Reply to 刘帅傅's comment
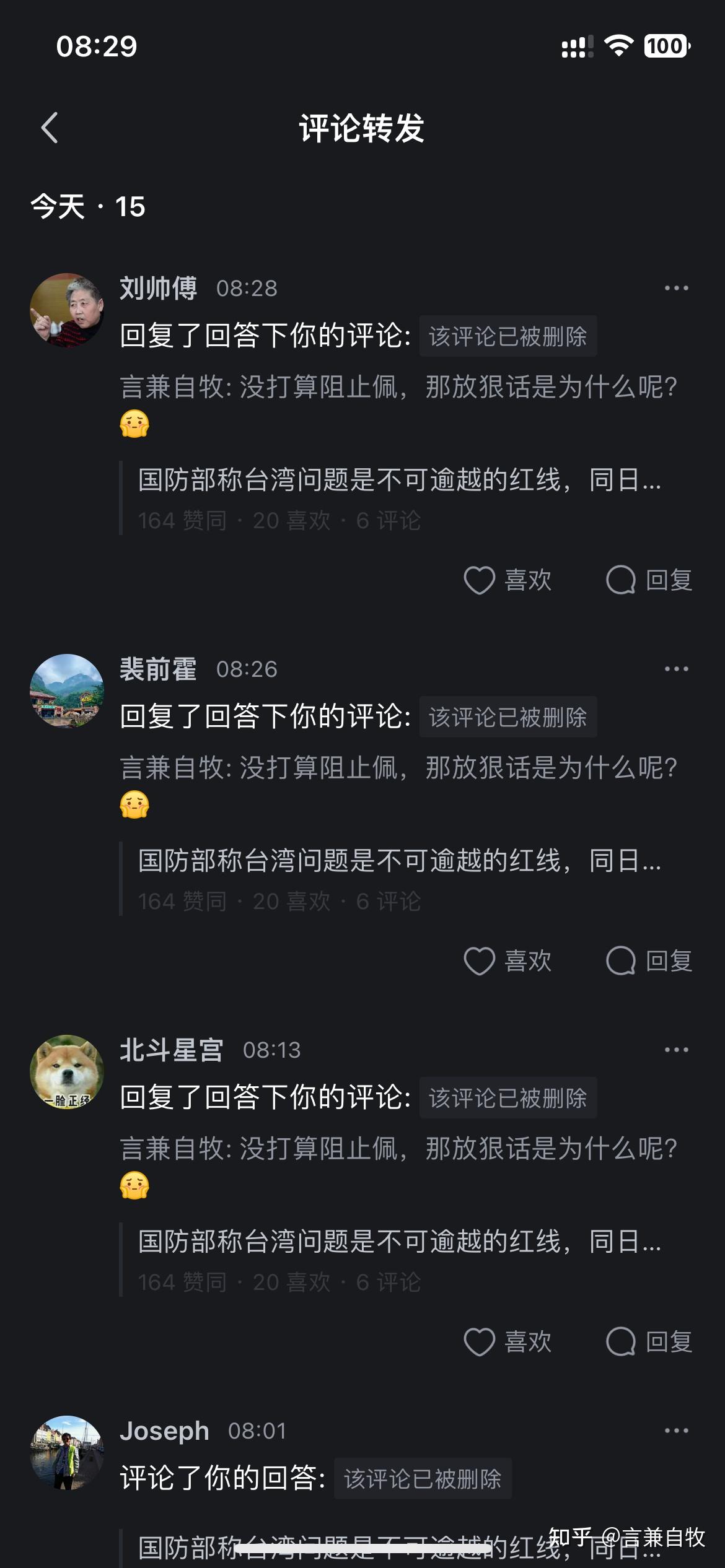 click(649, 580)
